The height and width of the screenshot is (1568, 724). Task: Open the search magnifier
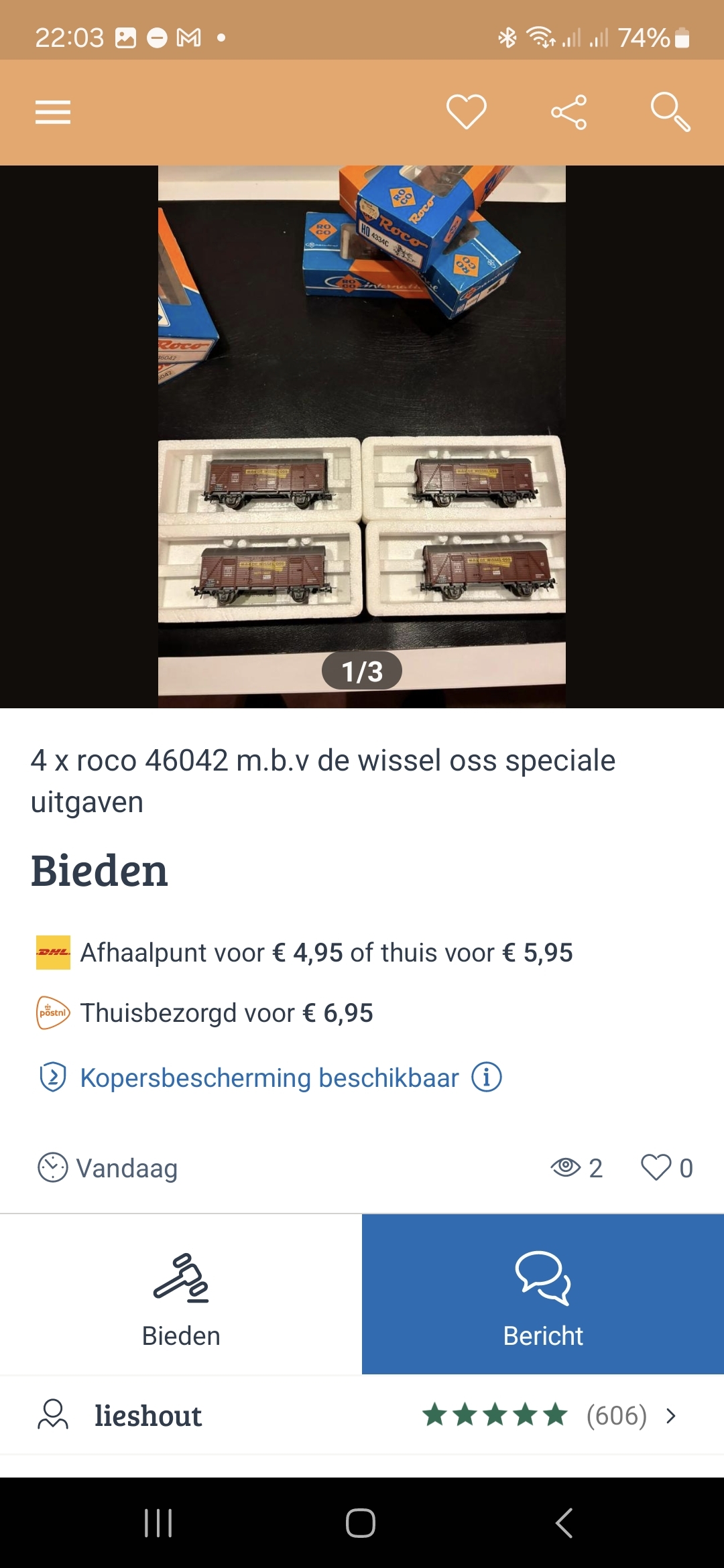coord(670,112)
